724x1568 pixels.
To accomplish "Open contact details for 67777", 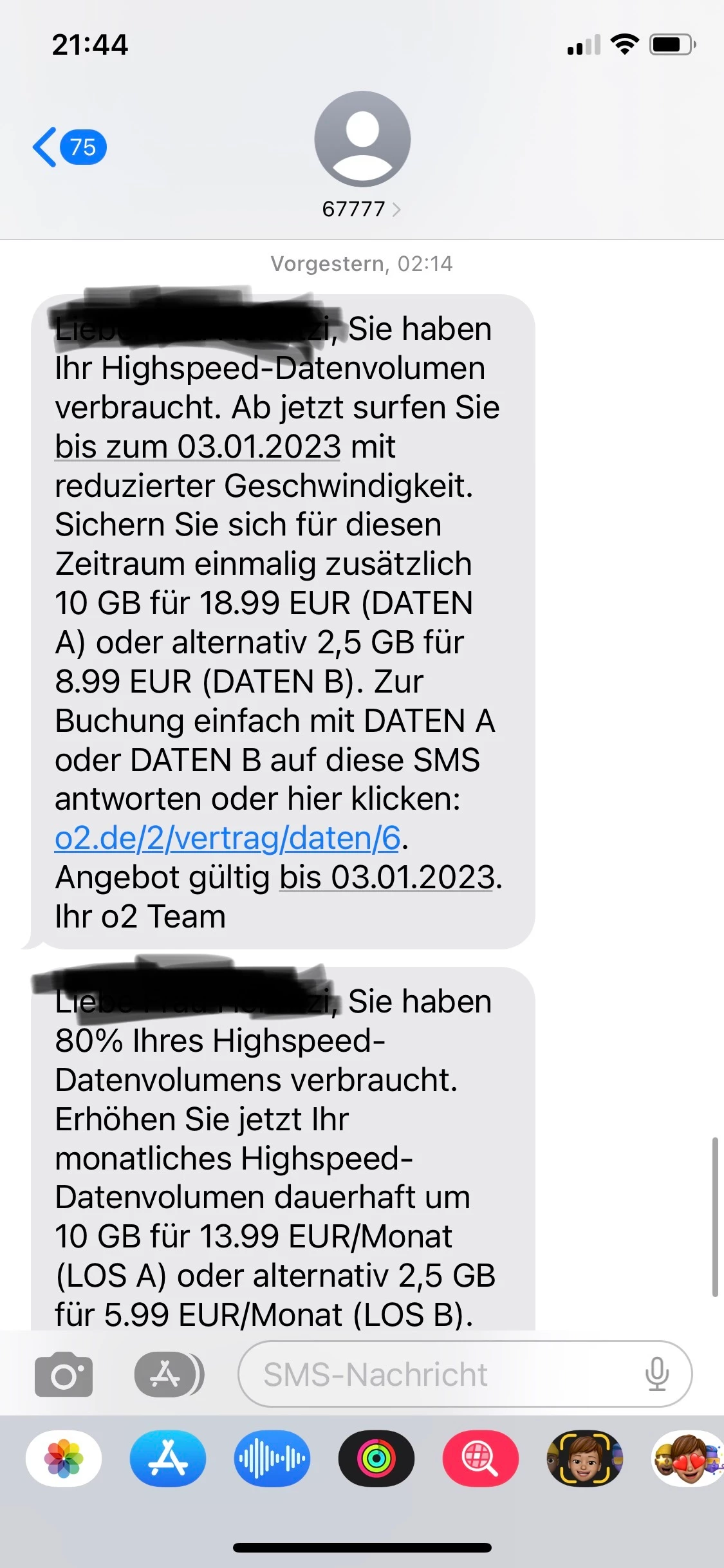I will [362, 209].
